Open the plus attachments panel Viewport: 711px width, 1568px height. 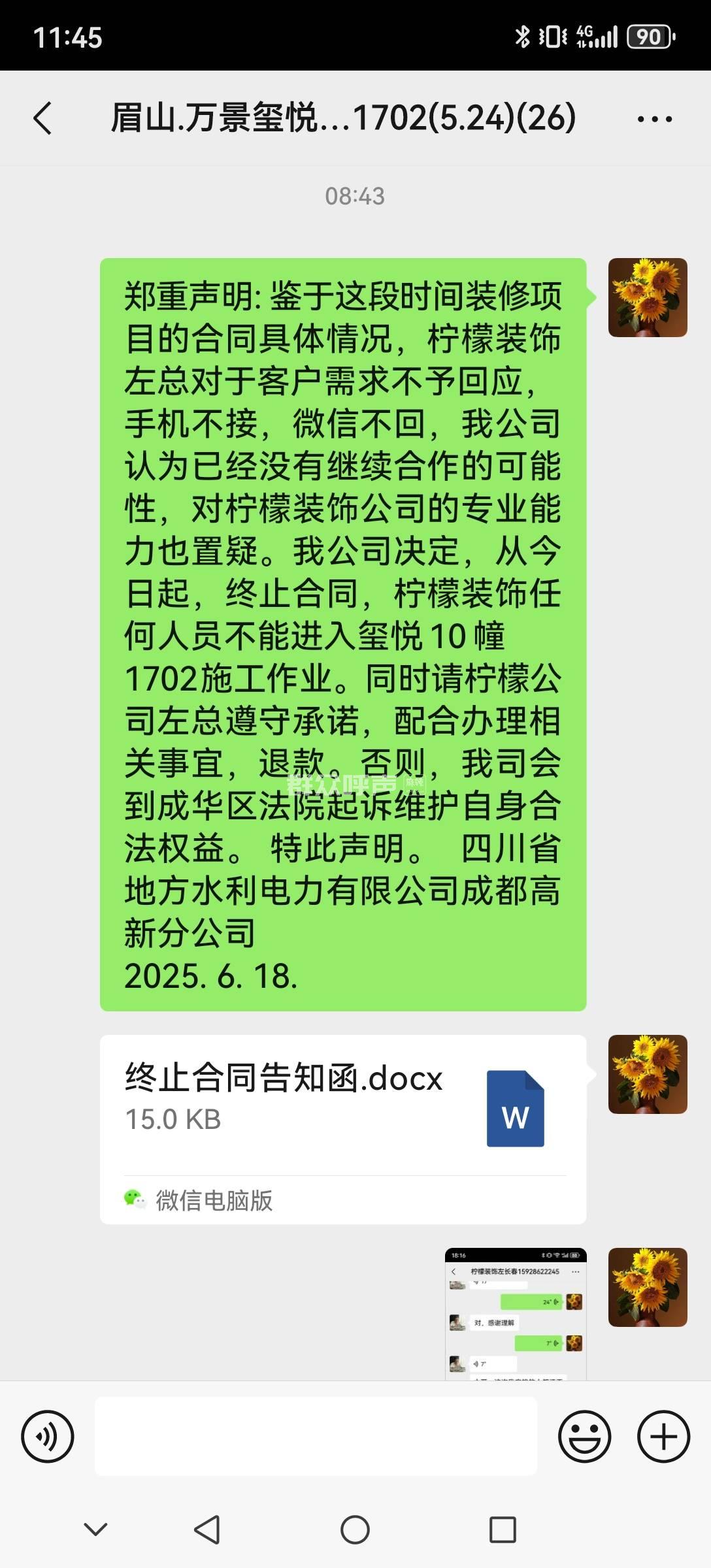(663, 1437)
